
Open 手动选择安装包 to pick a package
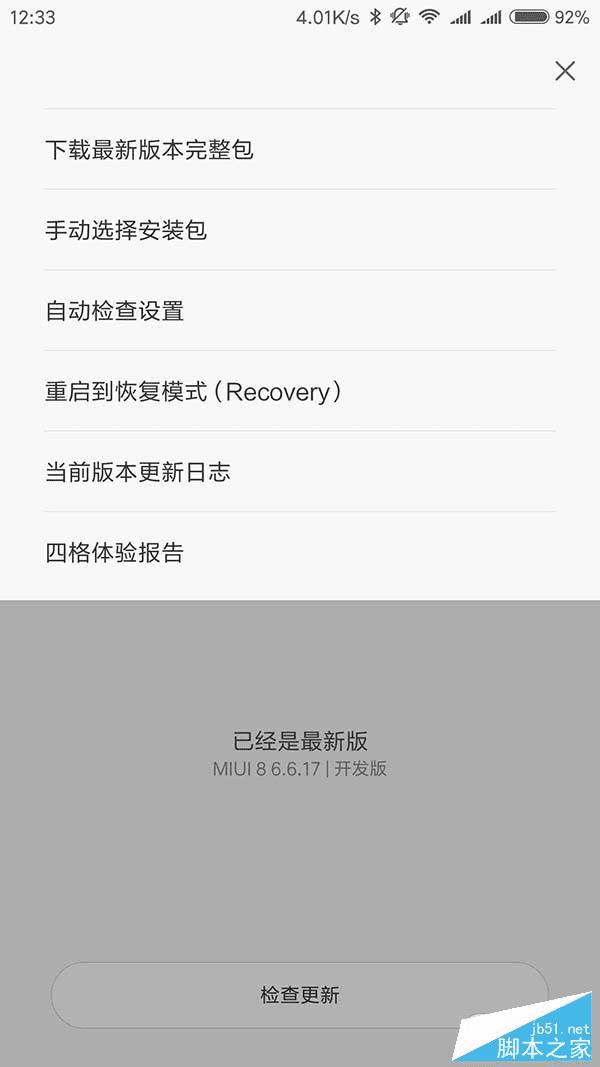pyautogui.click(x=127, y=230)
